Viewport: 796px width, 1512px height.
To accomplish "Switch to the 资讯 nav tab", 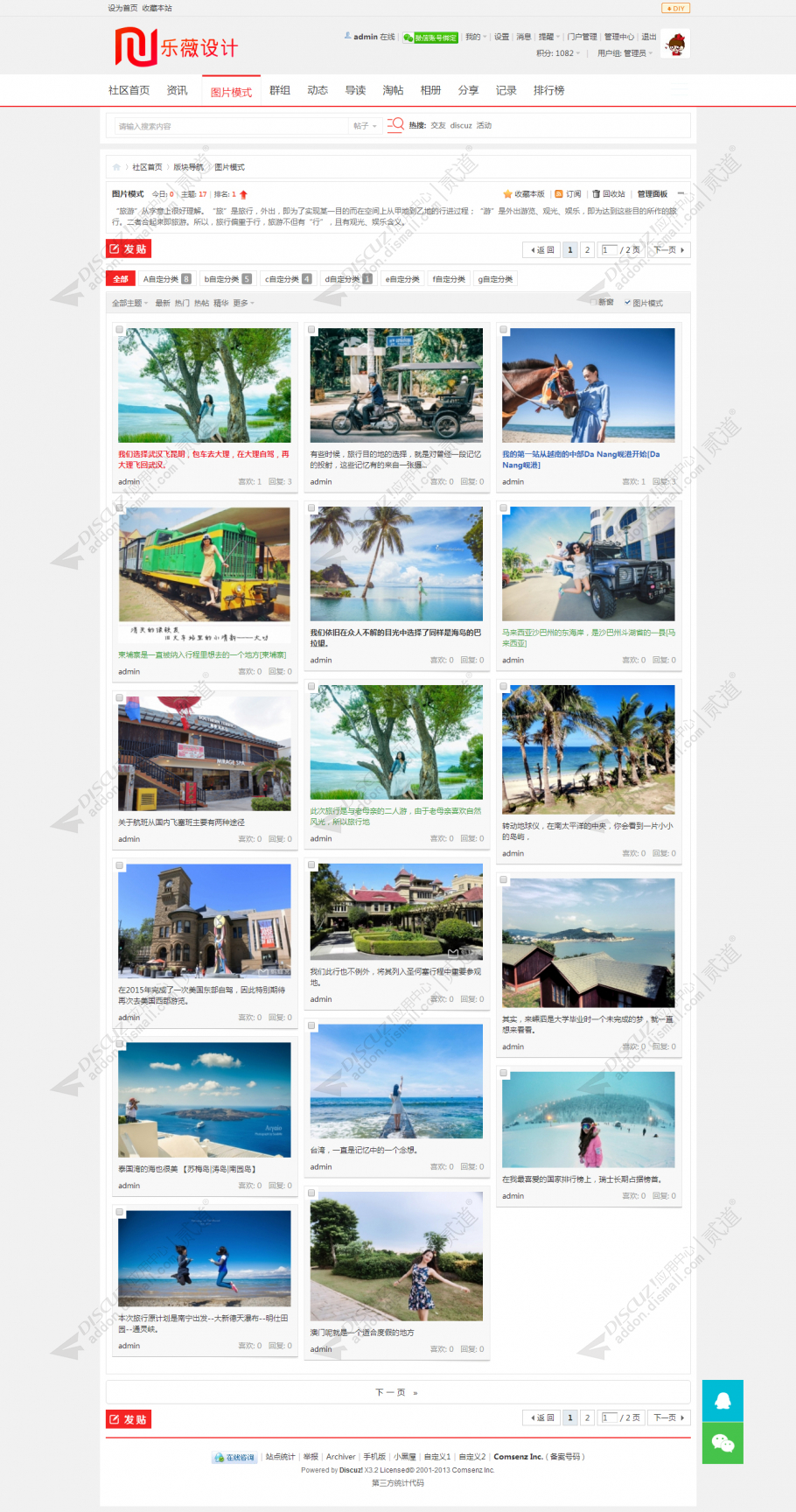I will 177,90.
